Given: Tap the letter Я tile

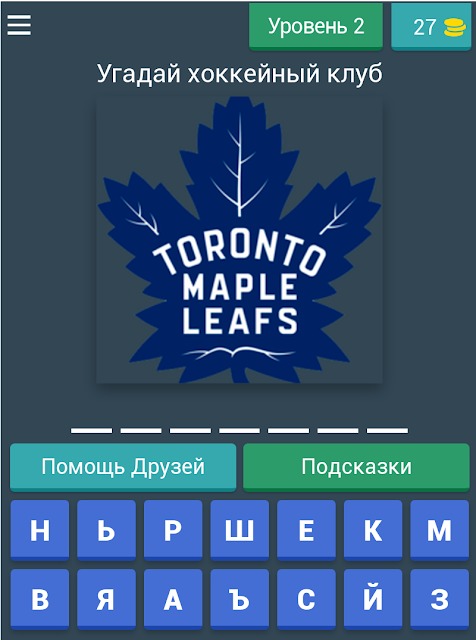Looking at the screenshot, I should click(106, 599).
